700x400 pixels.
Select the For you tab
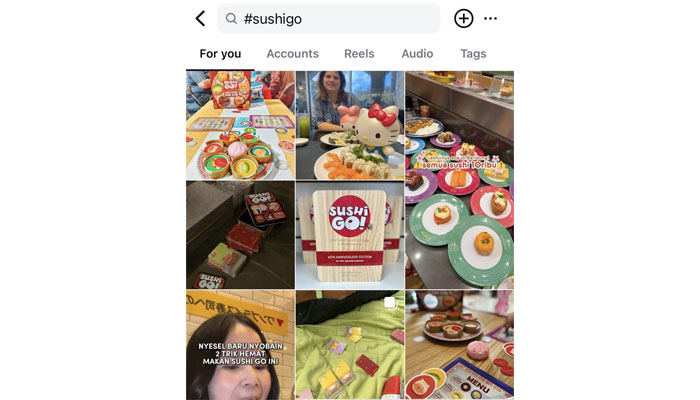(220, 54)
